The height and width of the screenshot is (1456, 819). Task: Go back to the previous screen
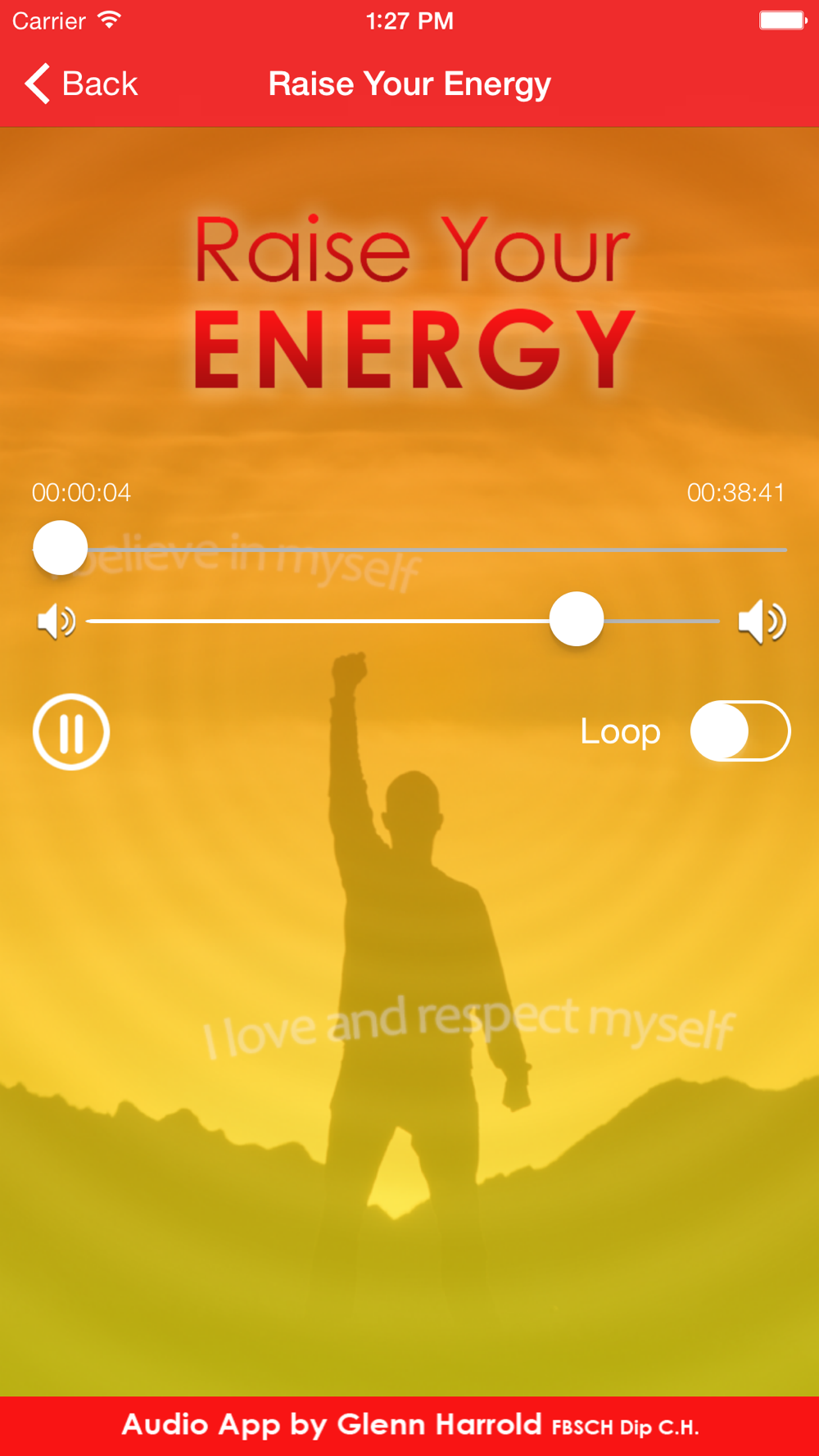click(x=81, y=84)
